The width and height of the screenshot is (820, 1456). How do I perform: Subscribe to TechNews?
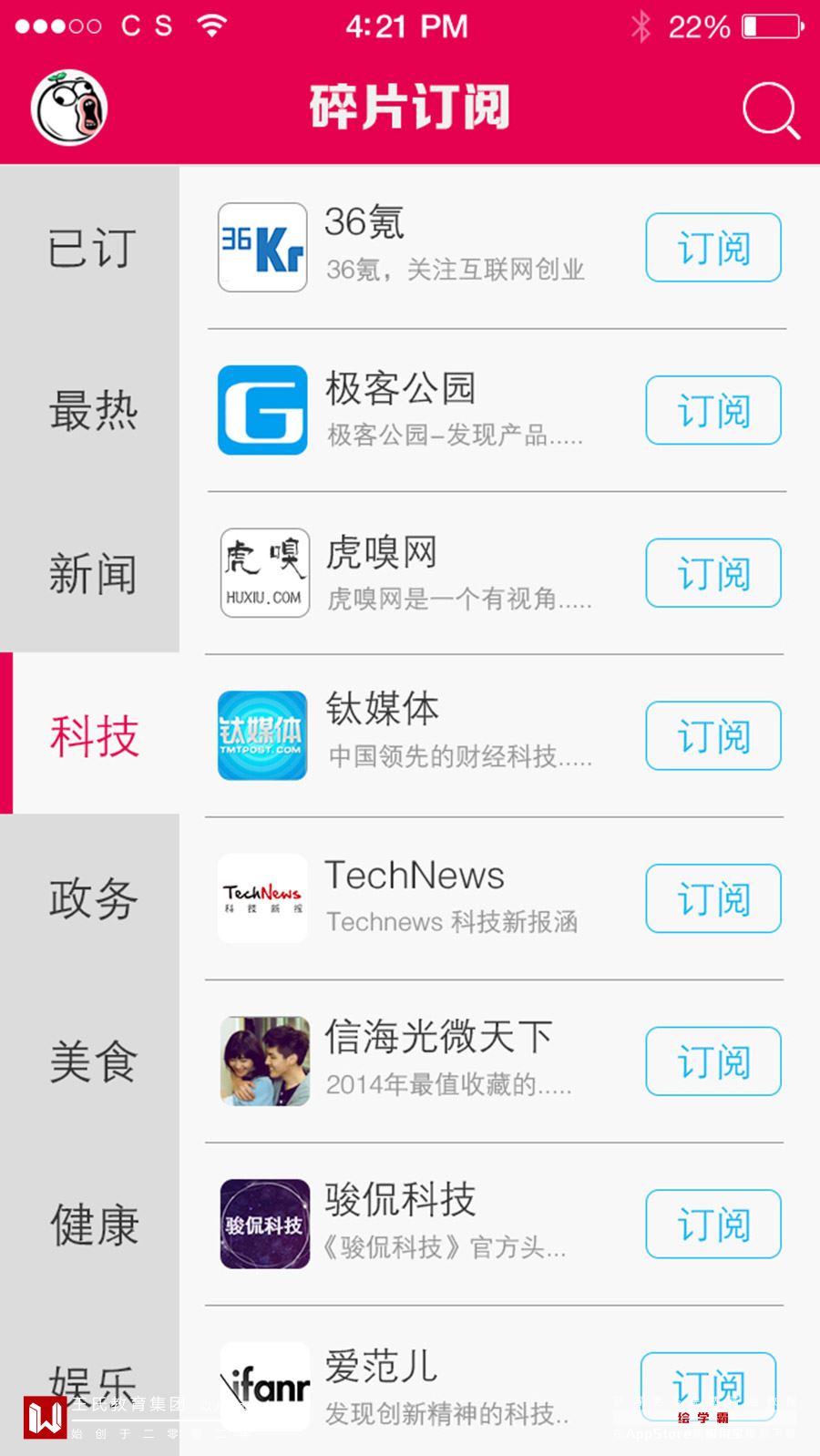(712, 898)
